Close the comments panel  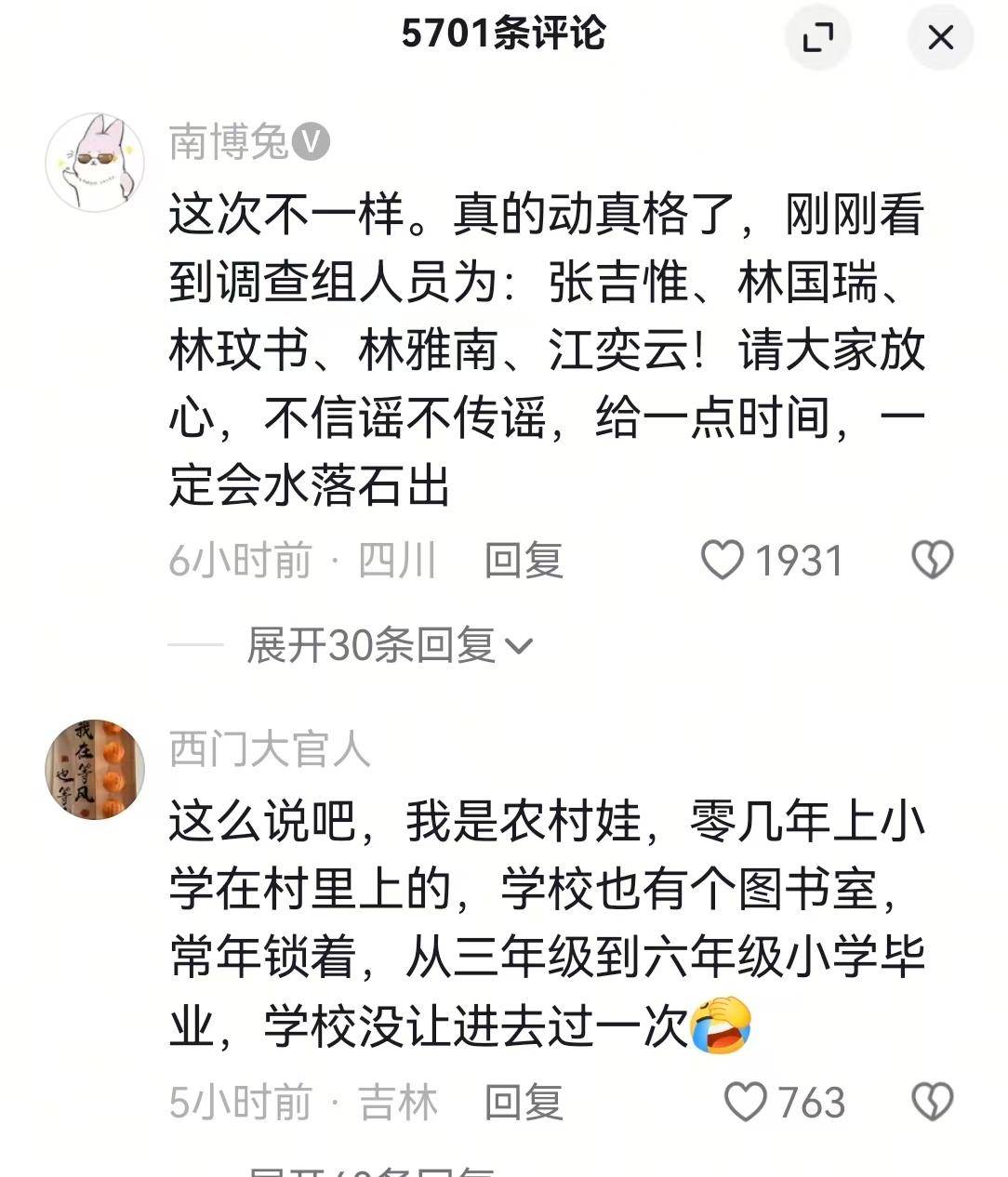click(x=940, y=38)
